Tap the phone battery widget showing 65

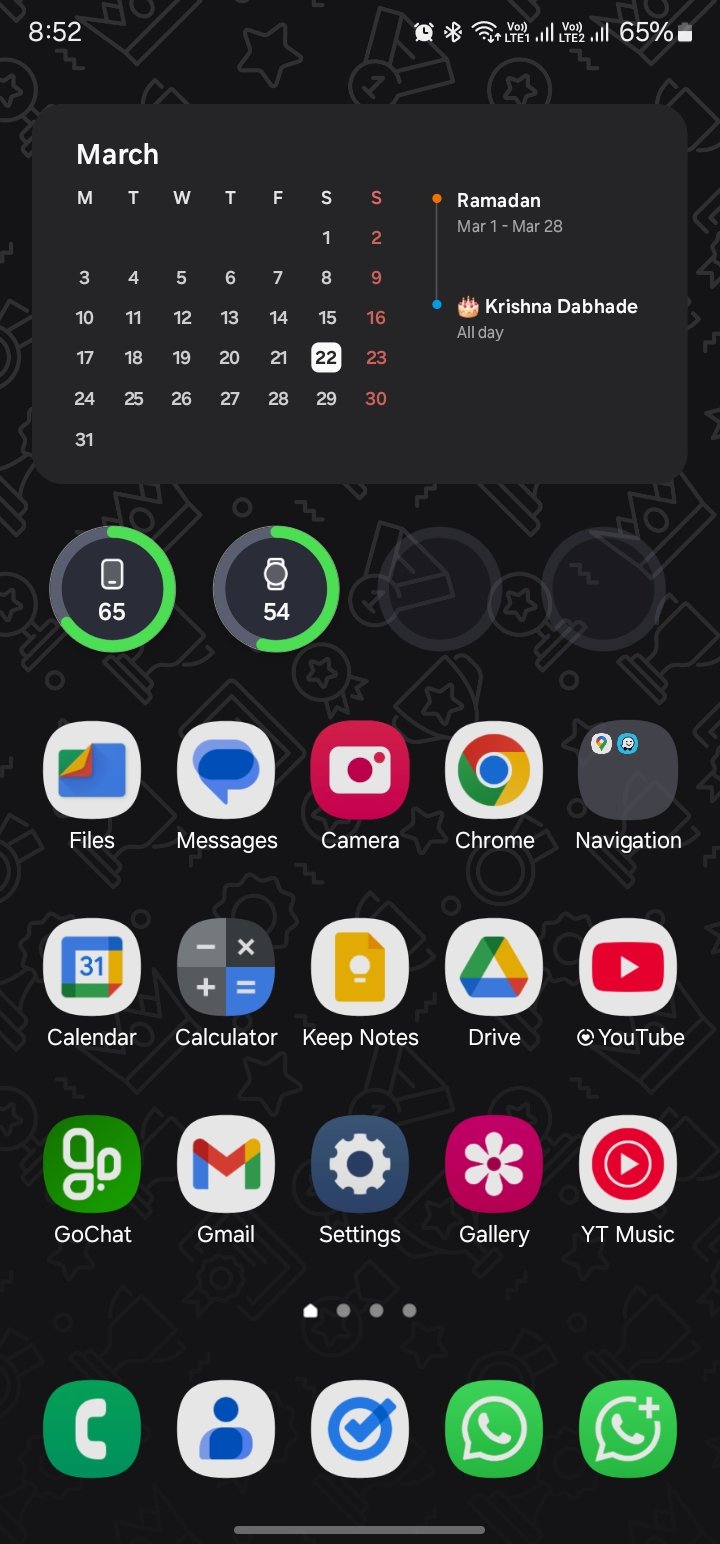click(x=112, y=589)
